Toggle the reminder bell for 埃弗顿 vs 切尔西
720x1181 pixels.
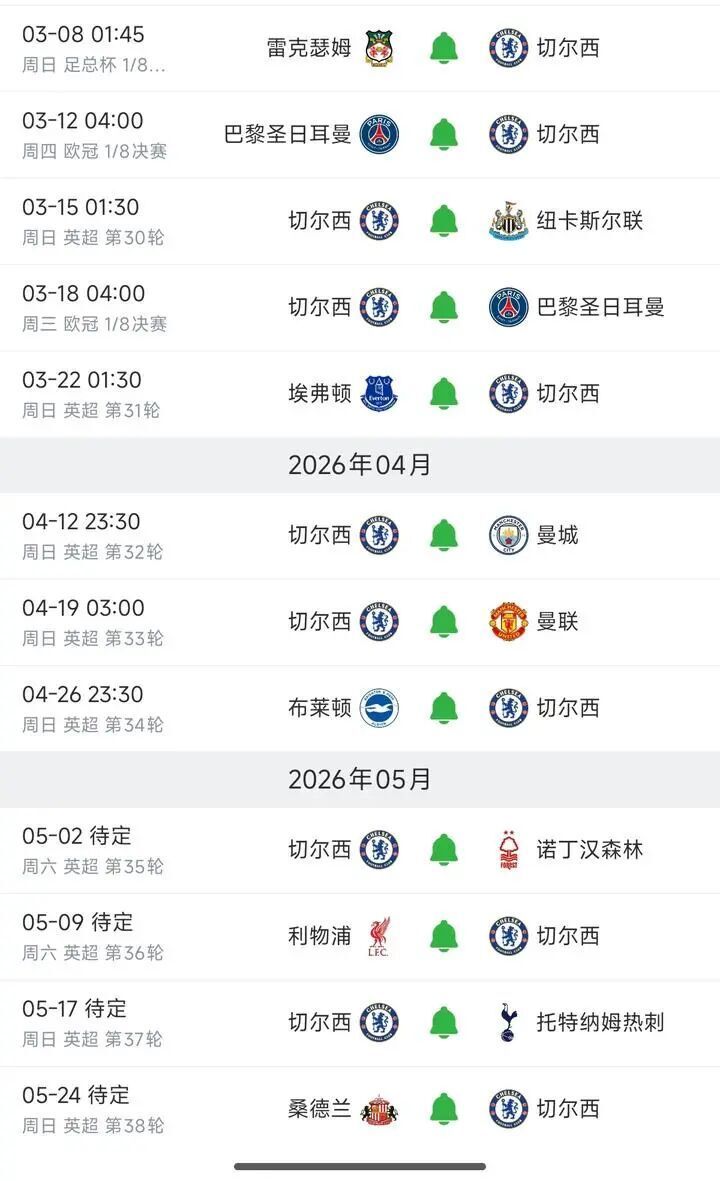click(444, 394)
